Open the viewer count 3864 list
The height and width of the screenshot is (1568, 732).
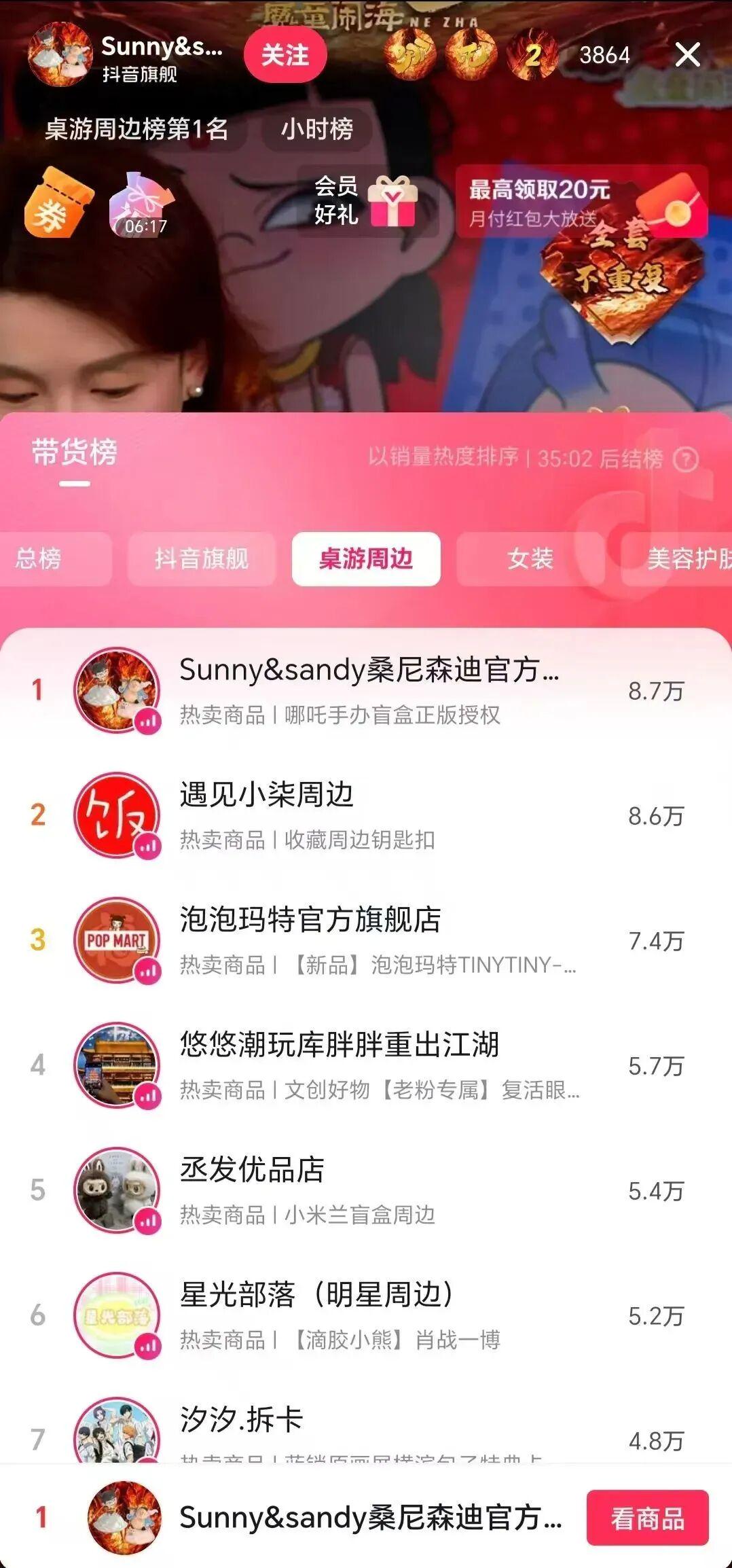(x=604, y=55)
